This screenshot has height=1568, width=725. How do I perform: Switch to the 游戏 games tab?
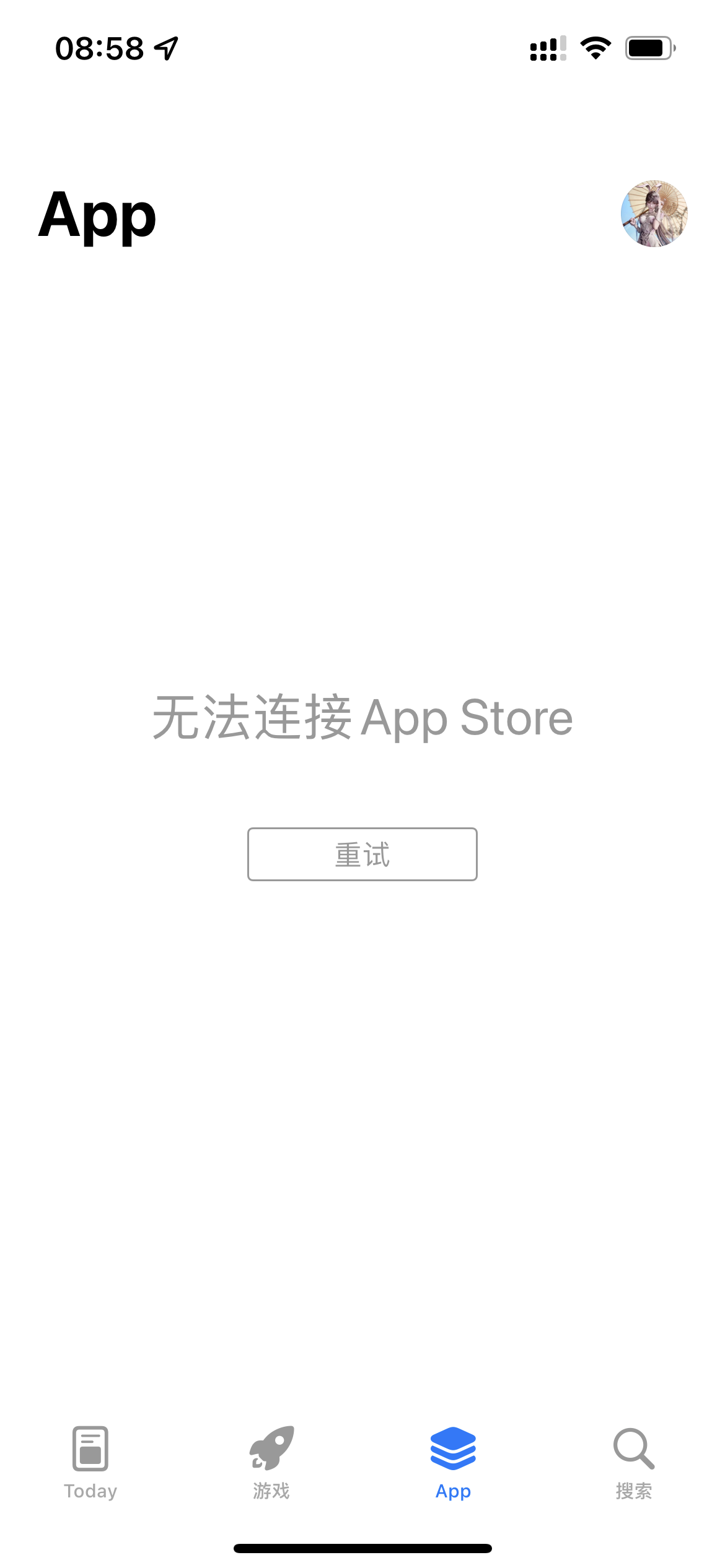(271, 1463)
